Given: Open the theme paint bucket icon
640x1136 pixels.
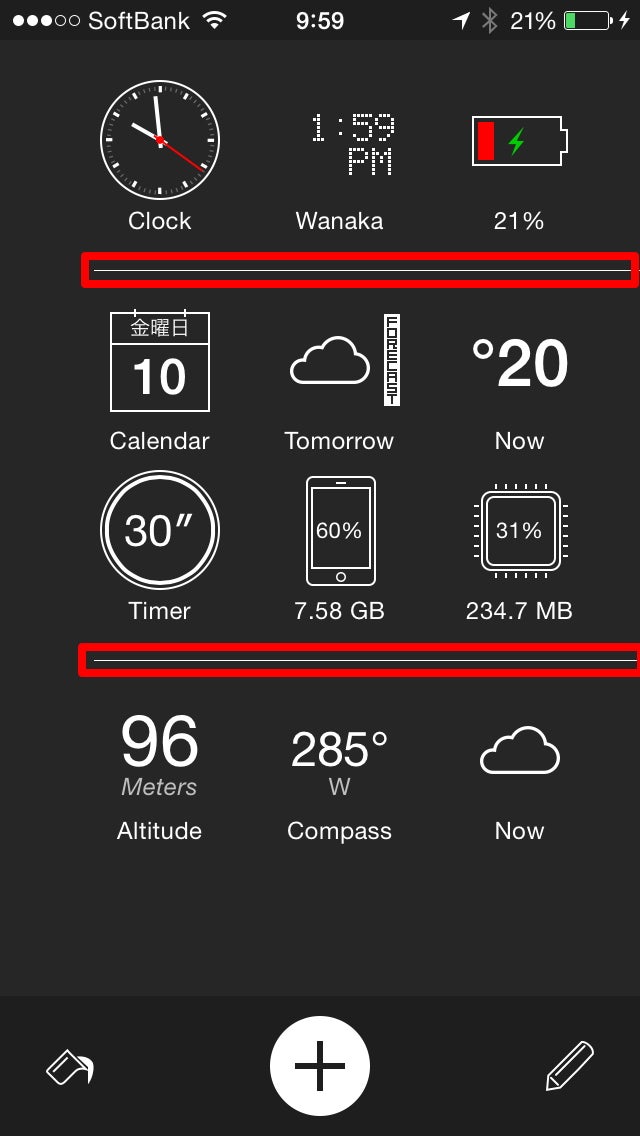Looking at the screenshot, I should click(x=70, y=1068).
